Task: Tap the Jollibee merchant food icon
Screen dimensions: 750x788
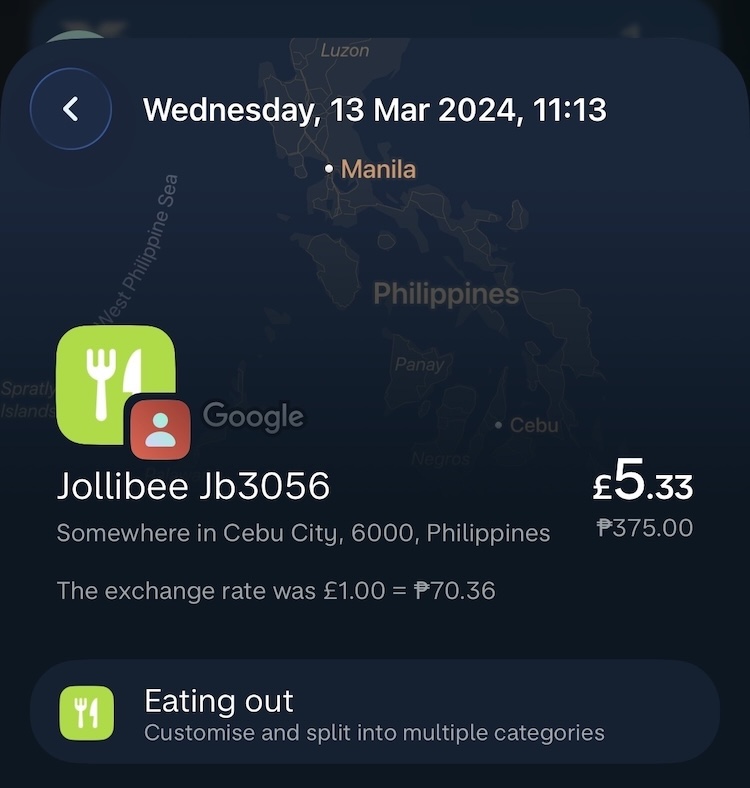Action: click(x=114, y=384)
